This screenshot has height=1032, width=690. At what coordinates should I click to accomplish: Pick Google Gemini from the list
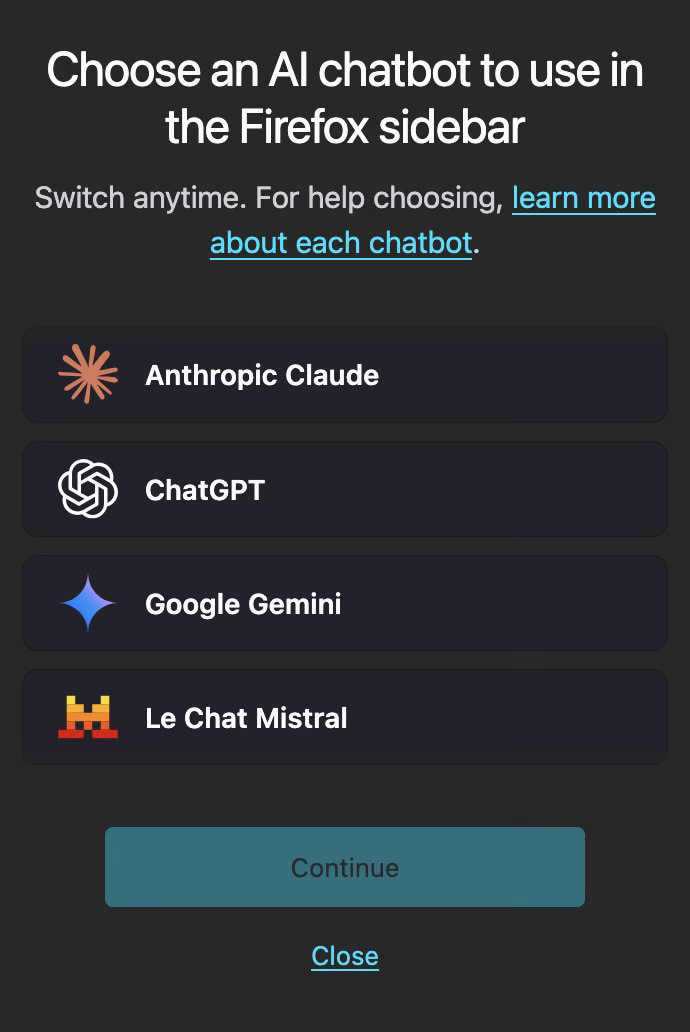pyautogui.click(x=344, y=603)
